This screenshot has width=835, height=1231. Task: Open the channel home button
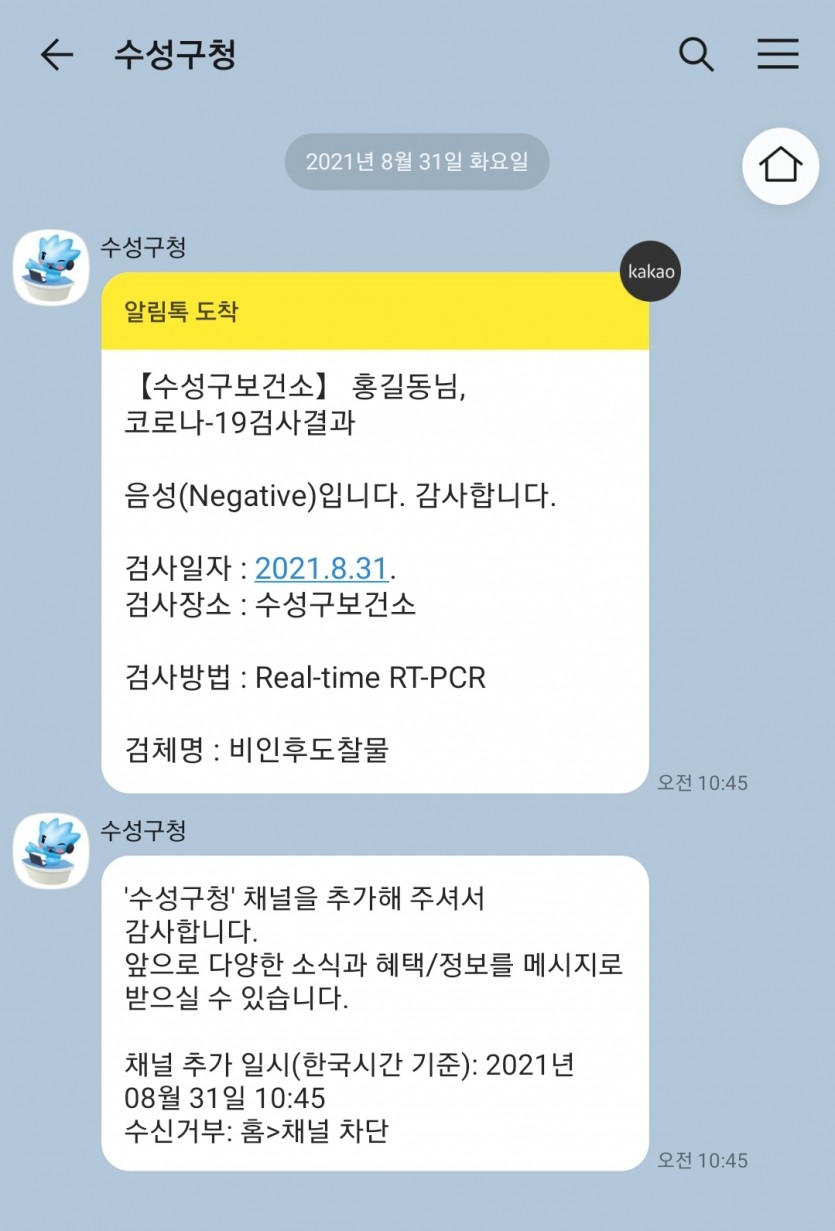(780, 166)
